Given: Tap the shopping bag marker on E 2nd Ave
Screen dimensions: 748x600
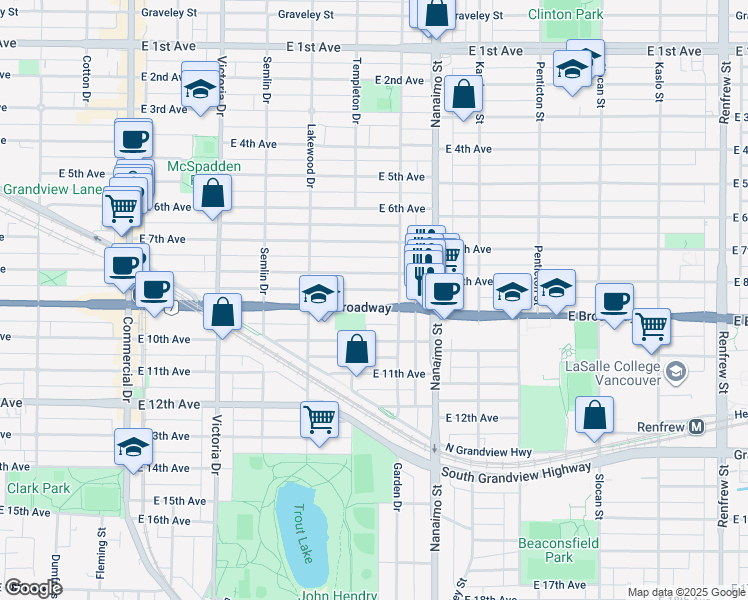Looking at the screenshot, I should pyautogui.click(x=463, y=94).
